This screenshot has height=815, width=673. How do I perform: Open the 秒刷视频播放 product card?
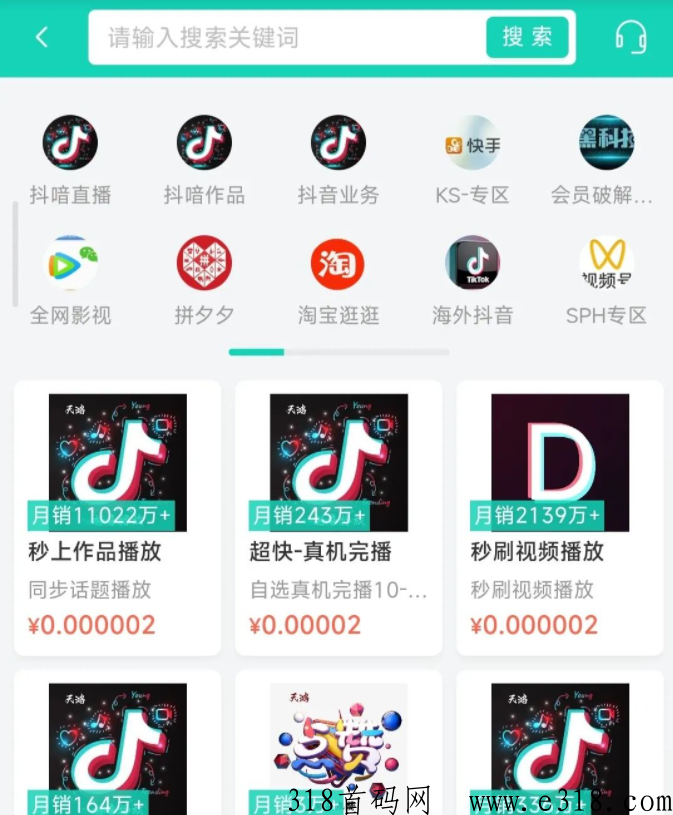[560, 517]
